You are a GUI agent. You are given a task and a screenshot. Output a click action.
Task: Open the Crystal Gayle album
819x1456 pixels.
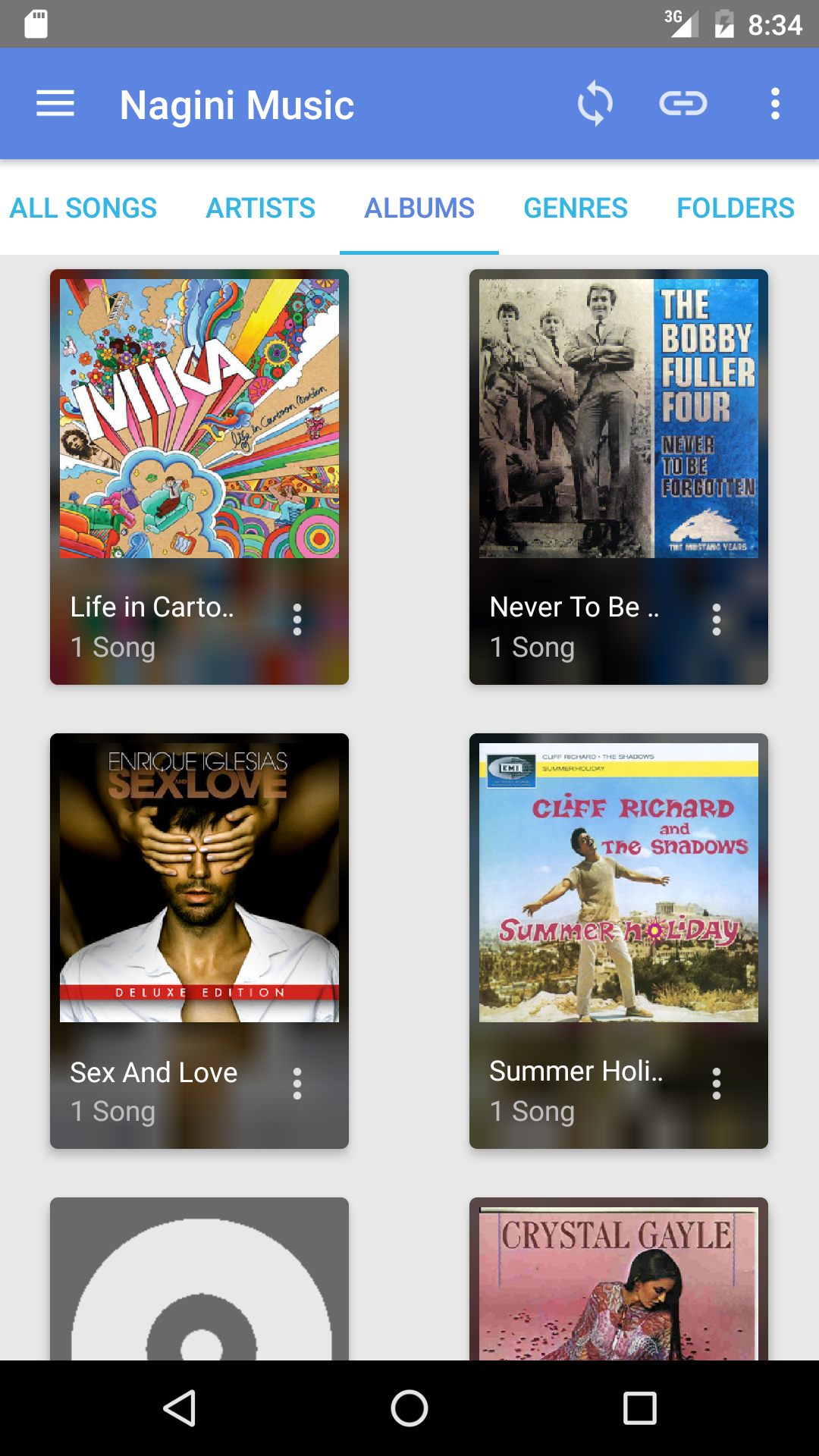[x=618, y=1289]
